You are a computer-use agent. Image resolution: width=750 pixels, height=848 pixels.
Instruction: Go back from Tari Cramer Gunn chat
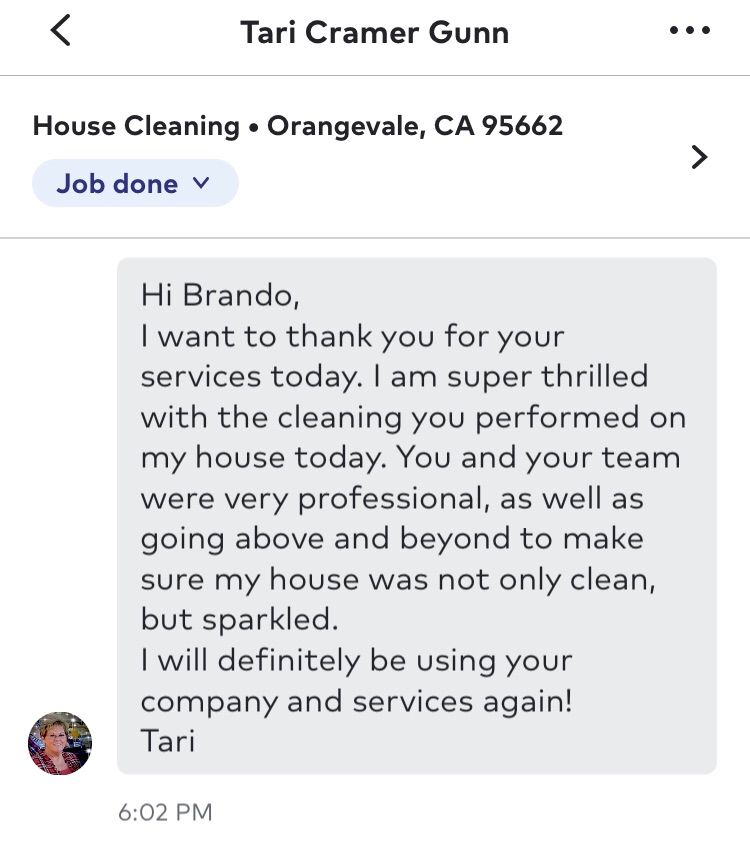point(60,31)
